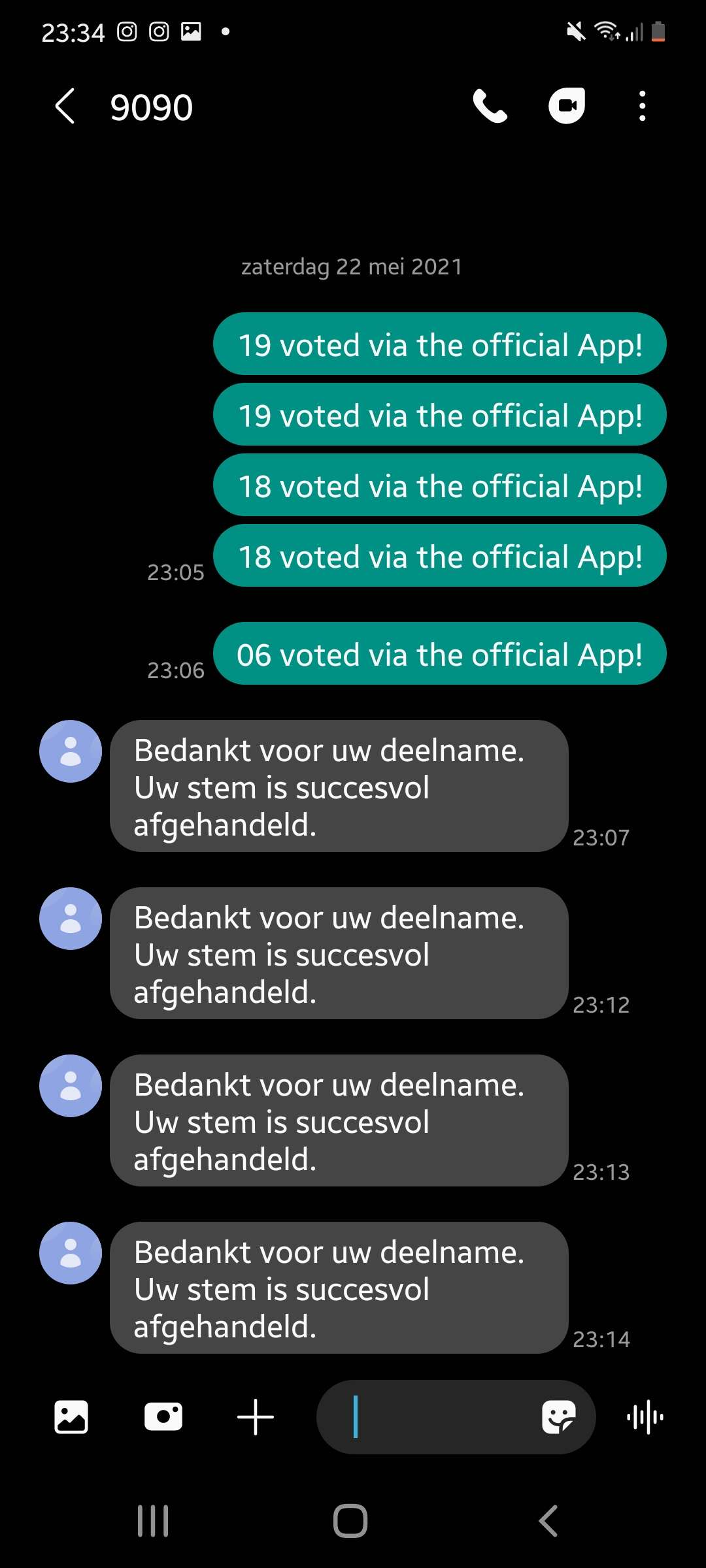The width and height of the screenshot is (706, 1568).
Task: Open the sticker picker
Action: [559, 1417]
